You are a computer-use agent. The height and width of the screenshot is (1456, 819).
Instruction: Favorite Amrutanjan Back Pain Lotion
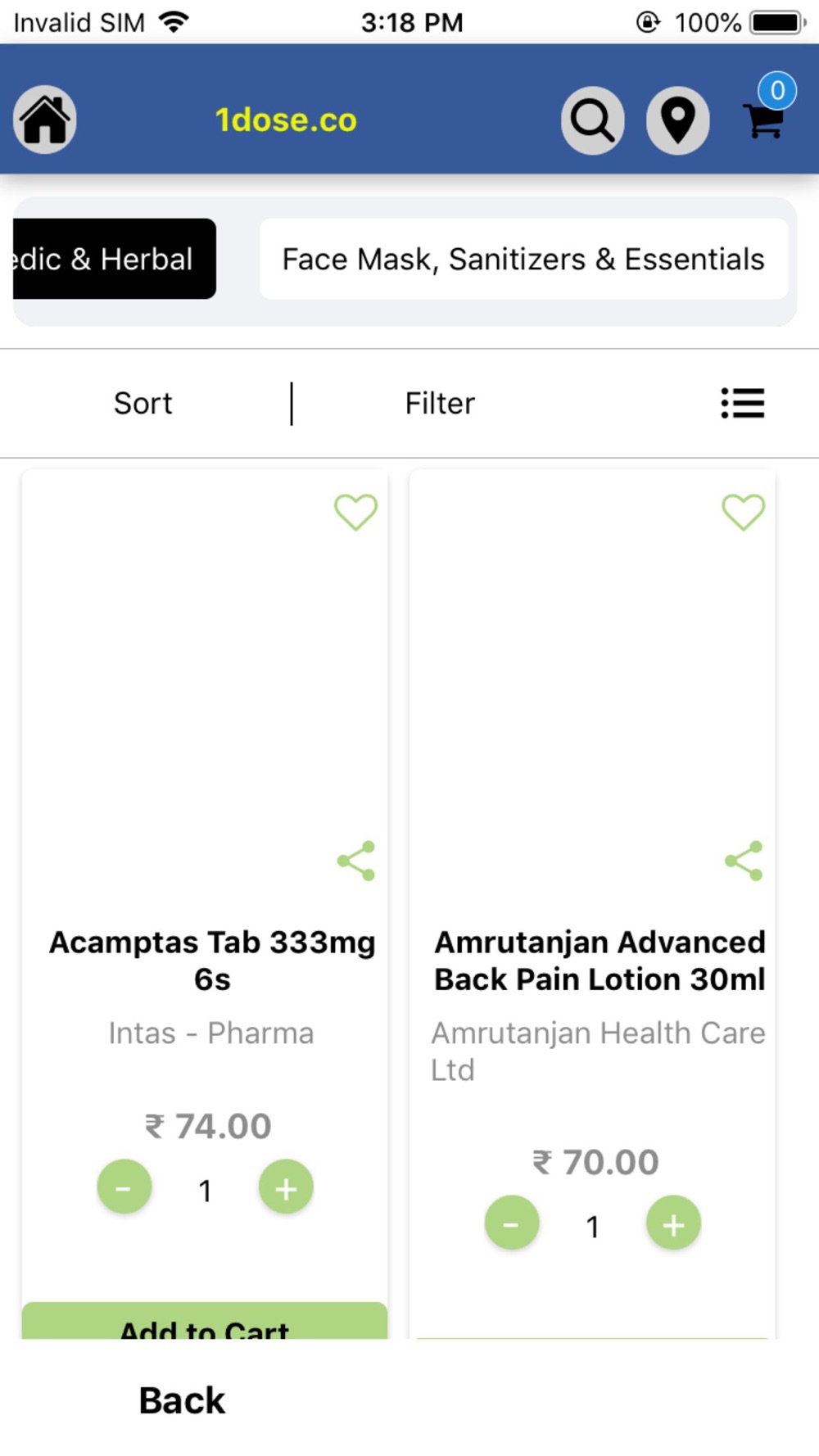[744, 512]
